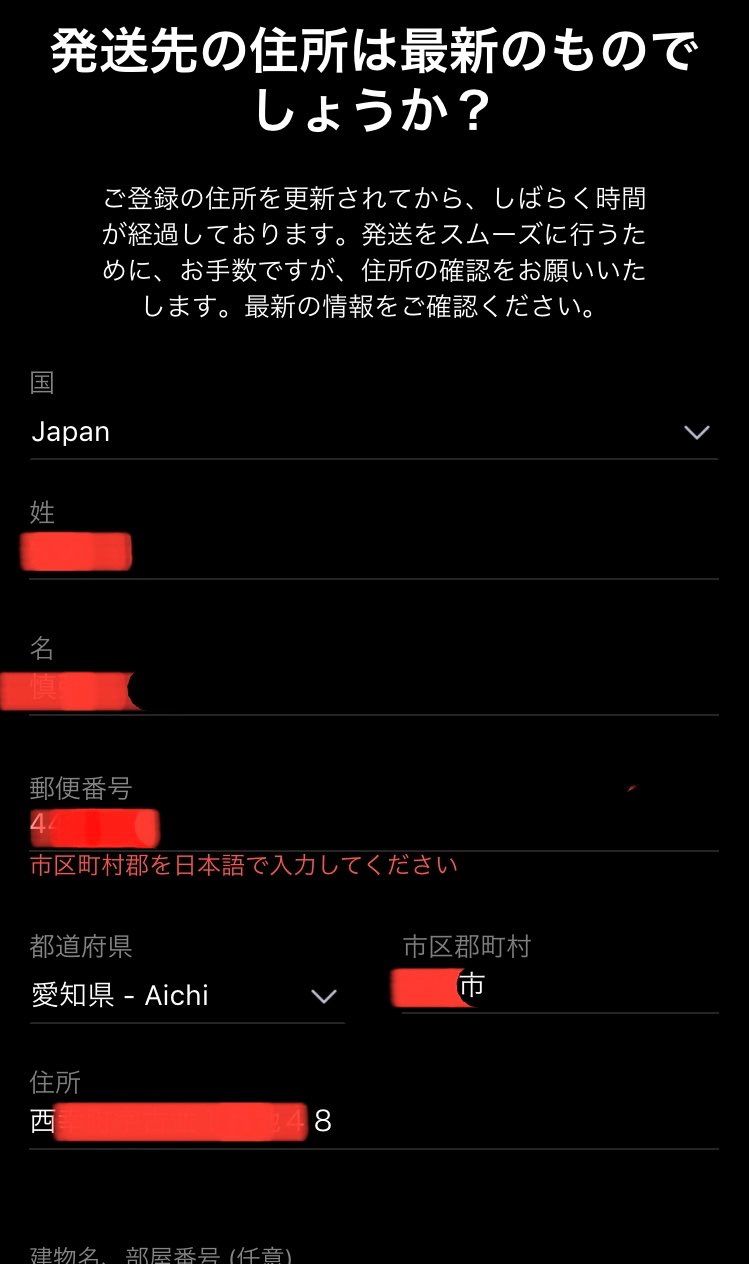This screenshot has width=749, height=1264.
Task: Click the chevron beside Japan
Action: click(696, 432)
